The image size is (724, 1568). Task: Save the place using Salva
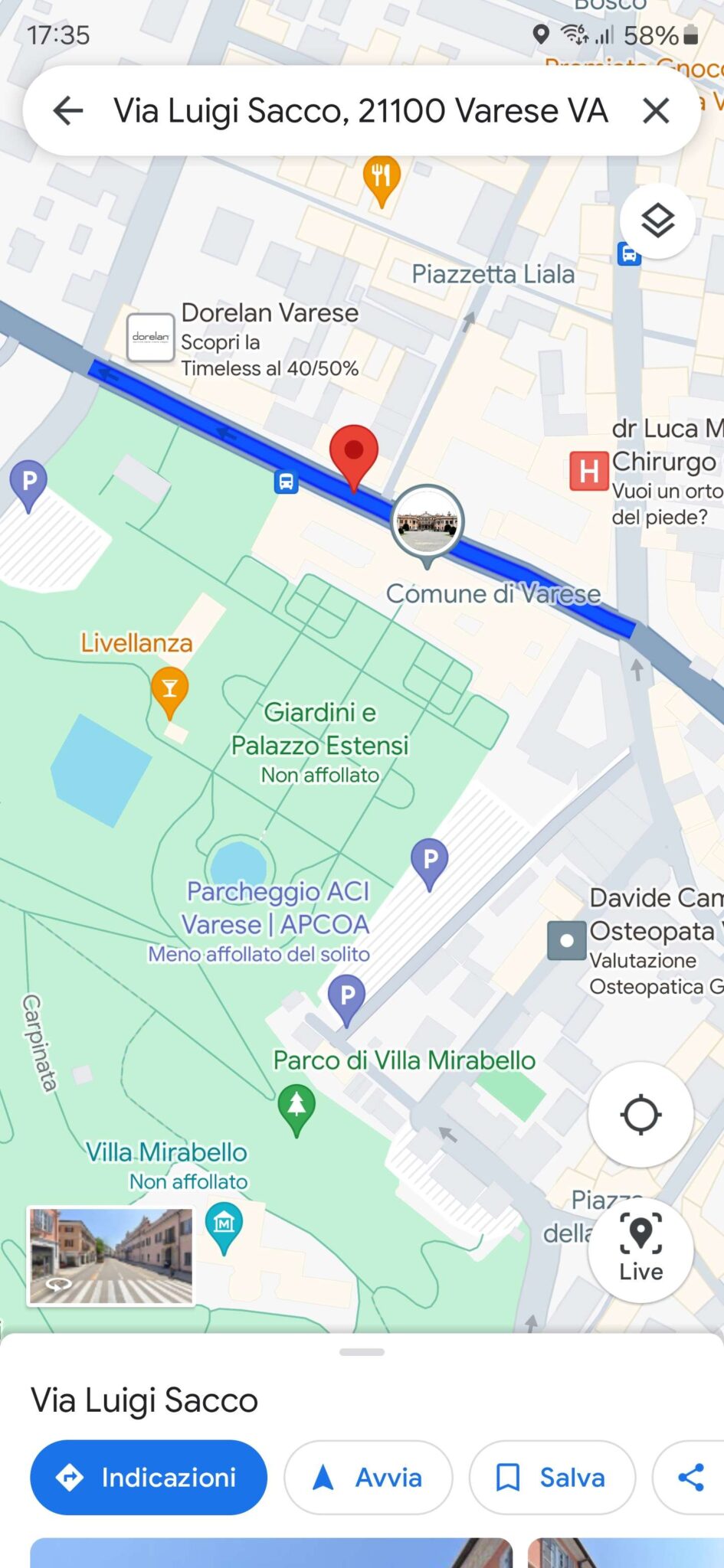(551, 1477)
